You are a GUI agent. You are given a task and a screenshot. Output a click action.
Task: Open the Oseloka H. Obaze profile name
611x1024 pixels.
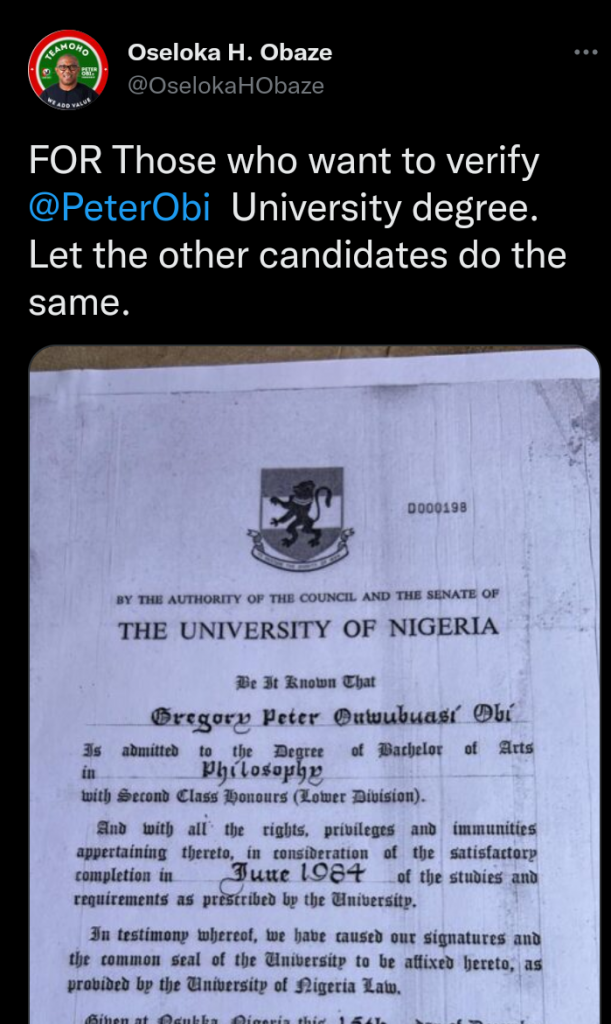[229, 53]
